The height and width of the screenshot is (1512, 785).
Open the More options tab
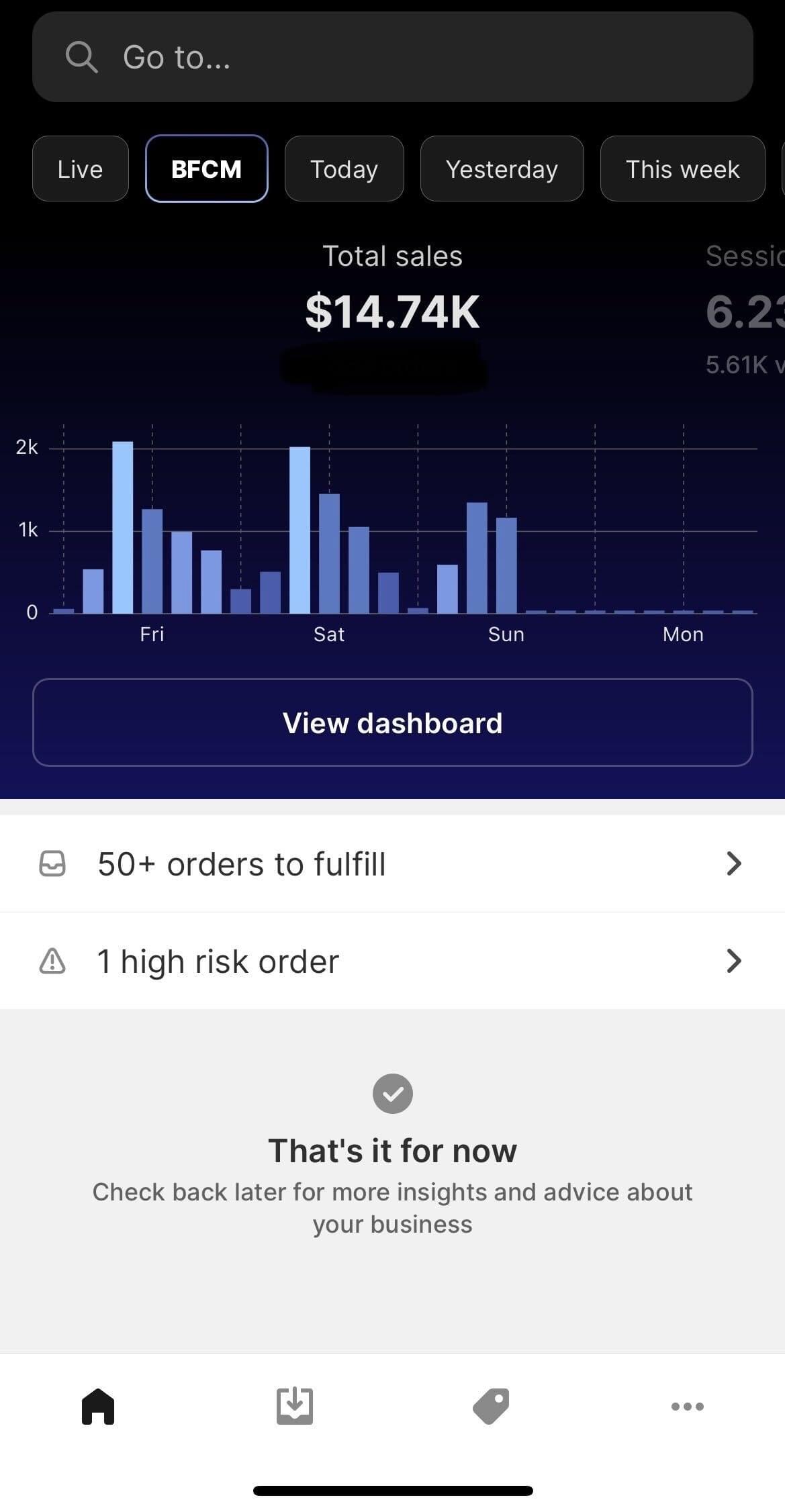pos(687,1406)
